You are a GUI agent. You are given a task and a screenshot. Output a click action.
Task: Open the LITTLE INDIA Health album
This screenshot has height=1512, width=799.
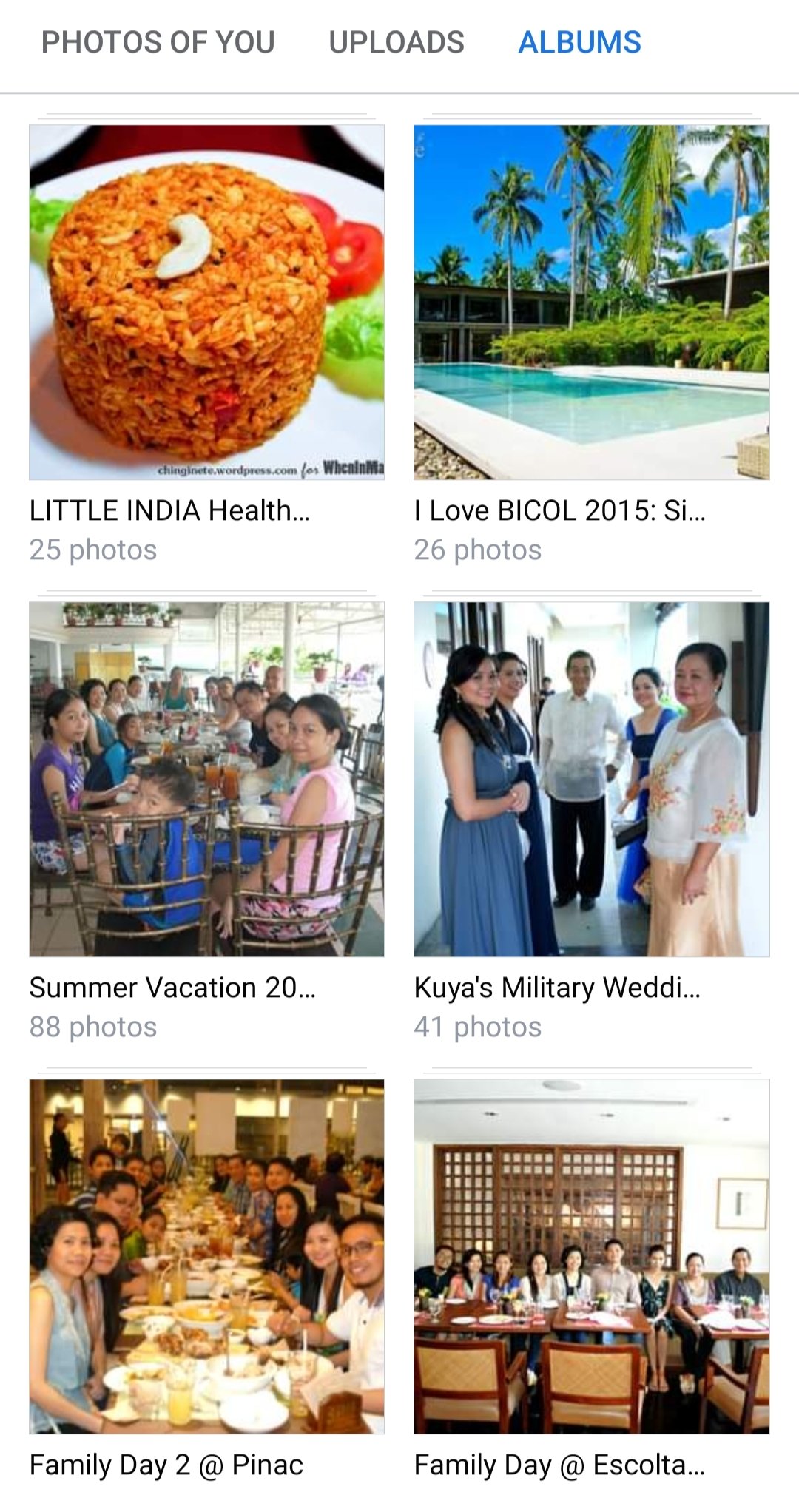point(206,303)
